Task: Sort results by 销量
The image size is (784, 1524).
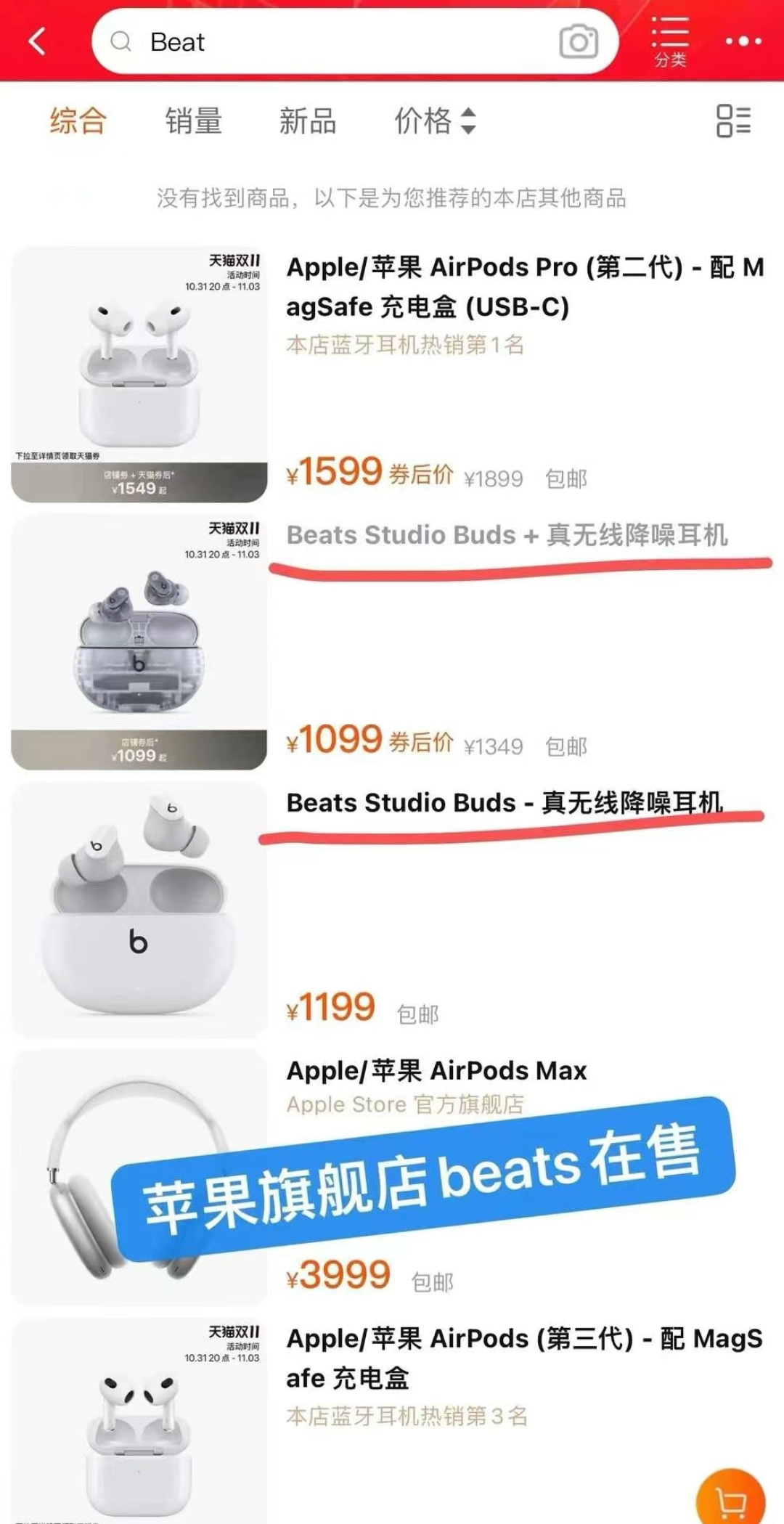Action: point(193,121)
